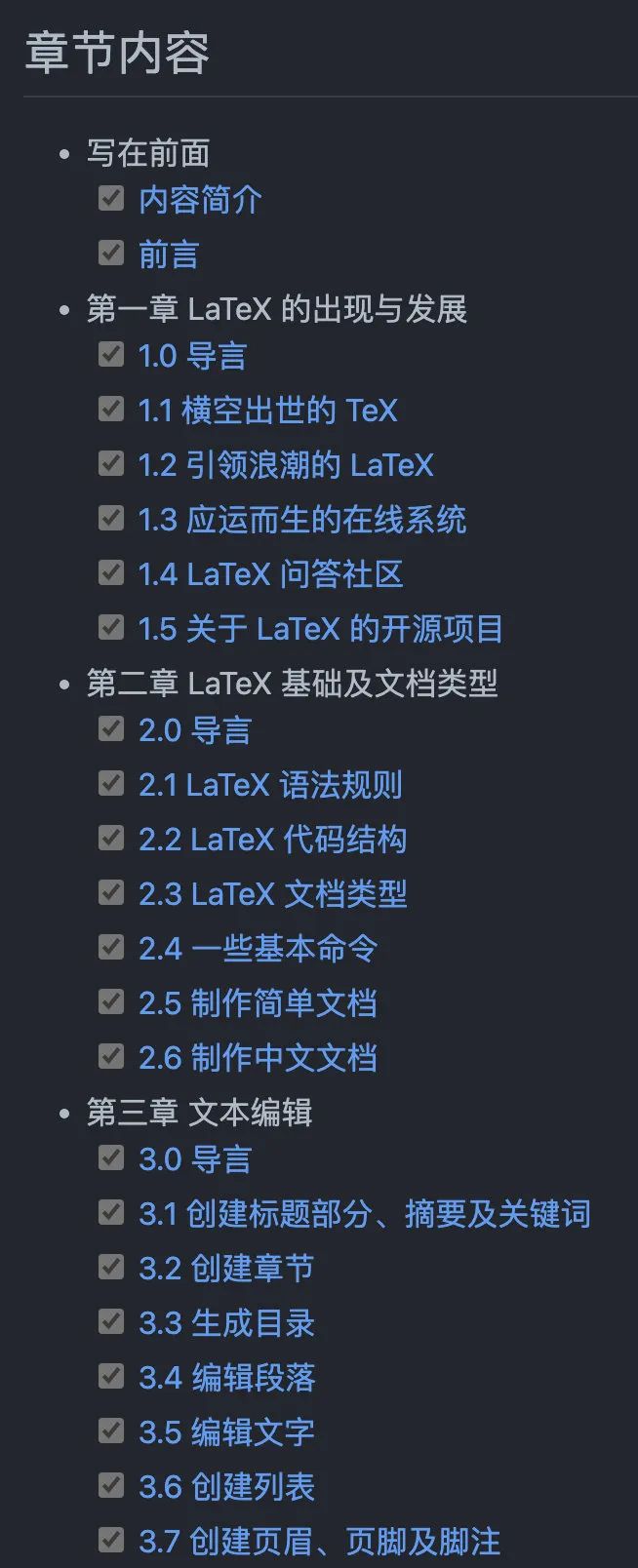The width and height of the screenshot is (638, 1568).
Task: Go to 1.2 引领浪潮的 LaTeX
Action: 285,465
